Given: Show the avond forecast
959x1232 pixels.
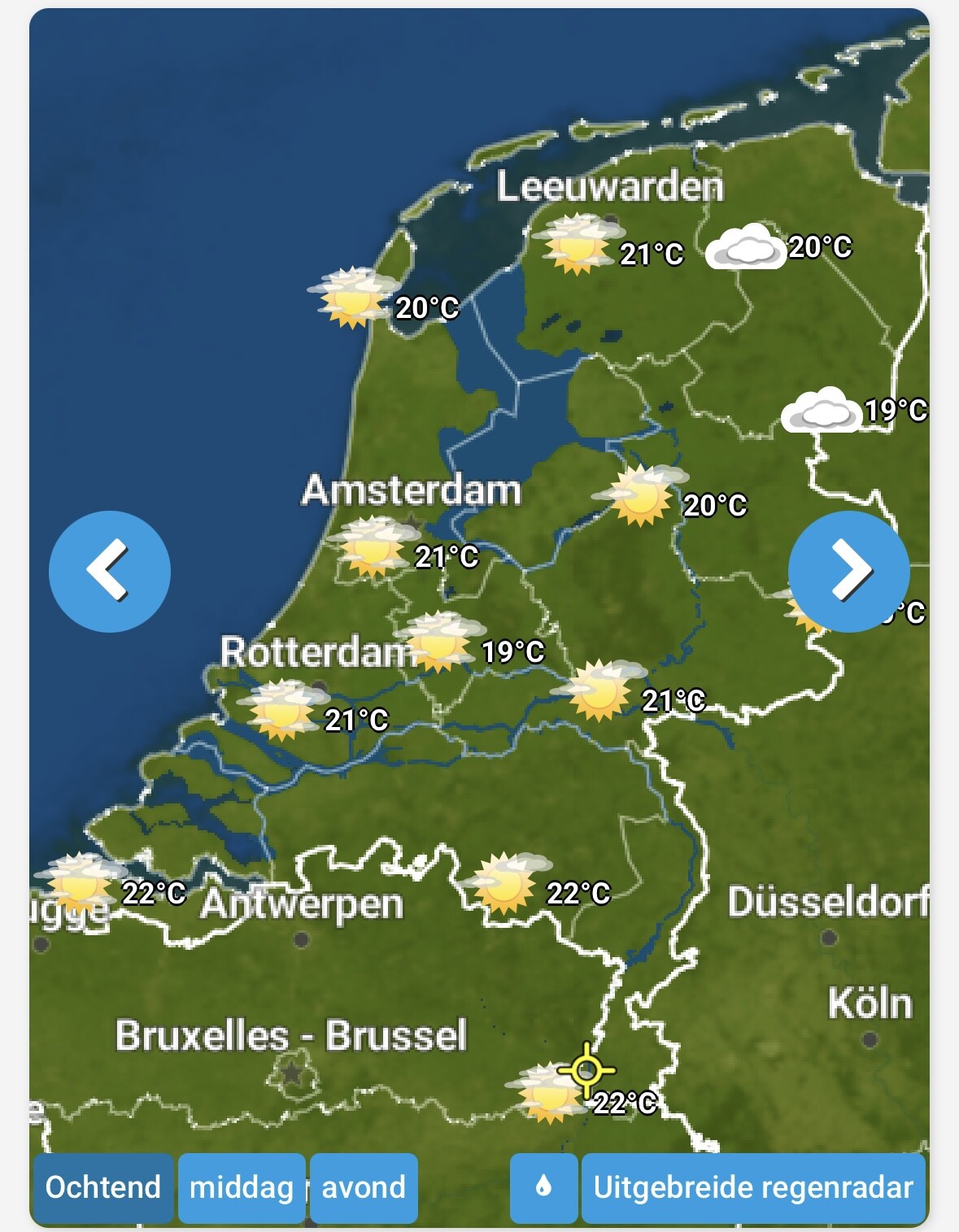Looking at the screenshot, I should (364, 1187).
